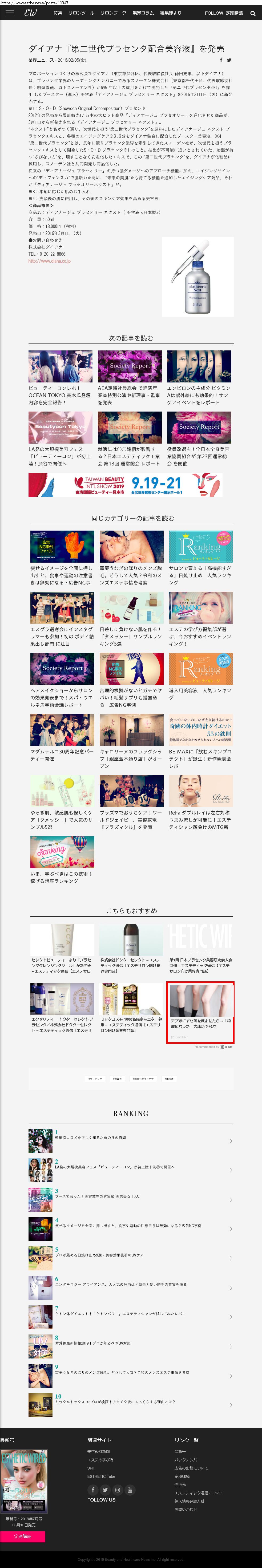Select the #プラセンタ tag
Screen dimensions: 262x1568
click(x=95, y=1079)
